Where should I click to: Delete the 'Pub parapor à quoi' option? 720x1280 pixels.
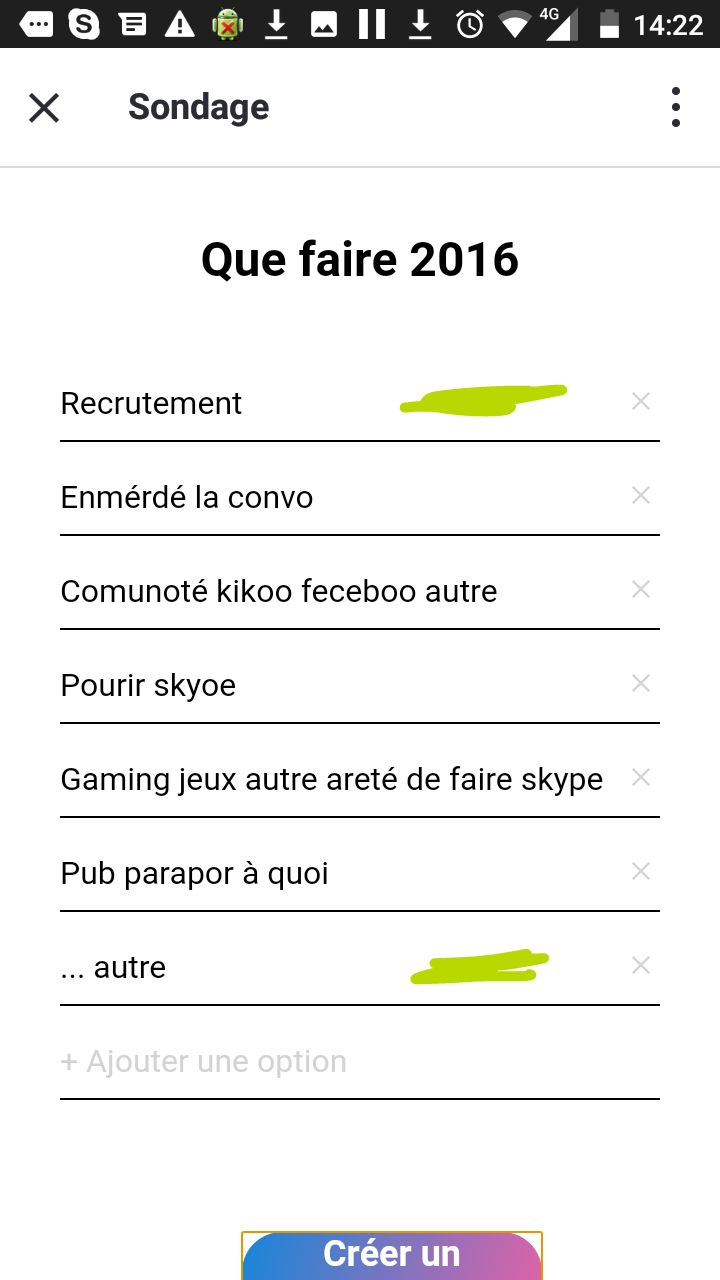point(641,871)
